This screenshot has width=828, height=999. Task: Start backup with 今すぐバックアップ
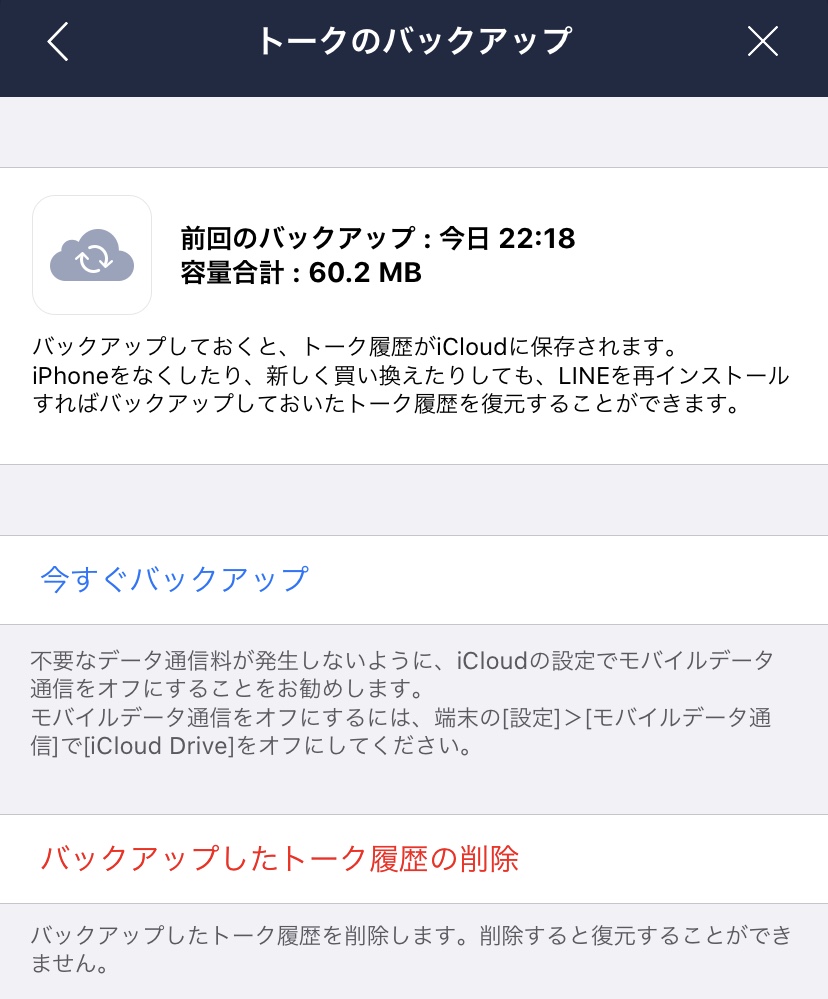(x=174, y=579)
